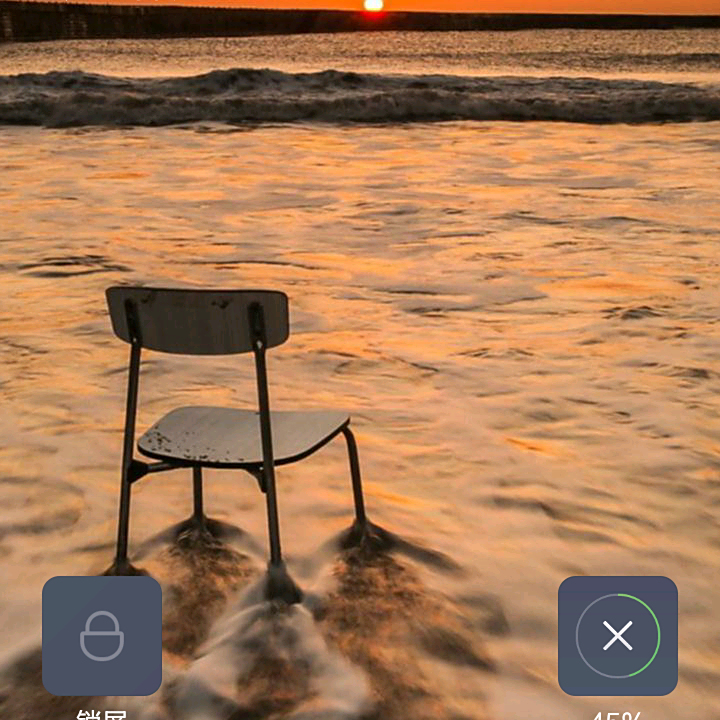Tap the 锁屏 lock screen shortcut
Screen dimensions: 720x720
(x=102, y=636)
